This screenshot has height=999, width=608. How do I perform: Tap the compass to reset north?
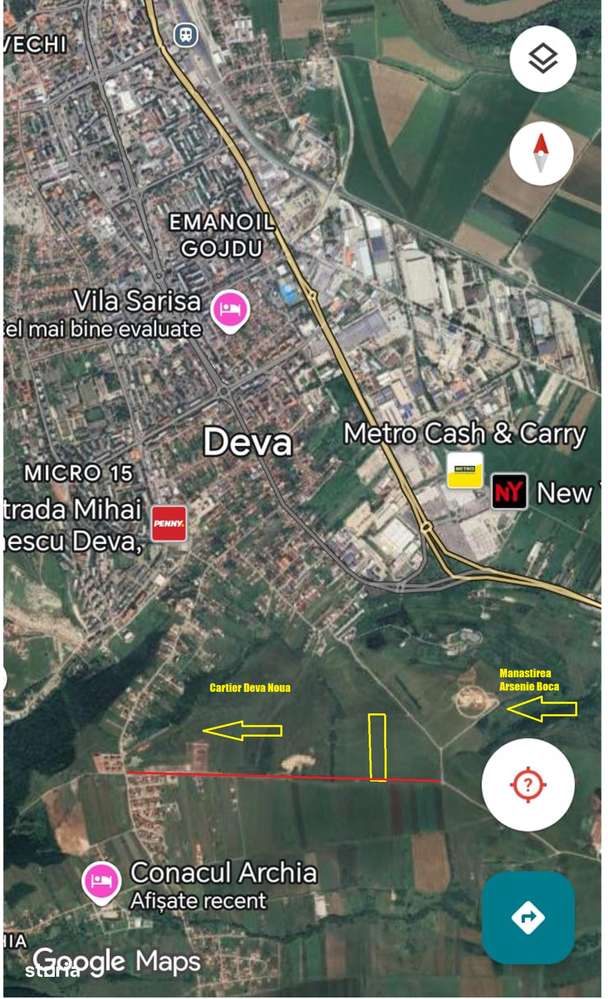[542, 154]
